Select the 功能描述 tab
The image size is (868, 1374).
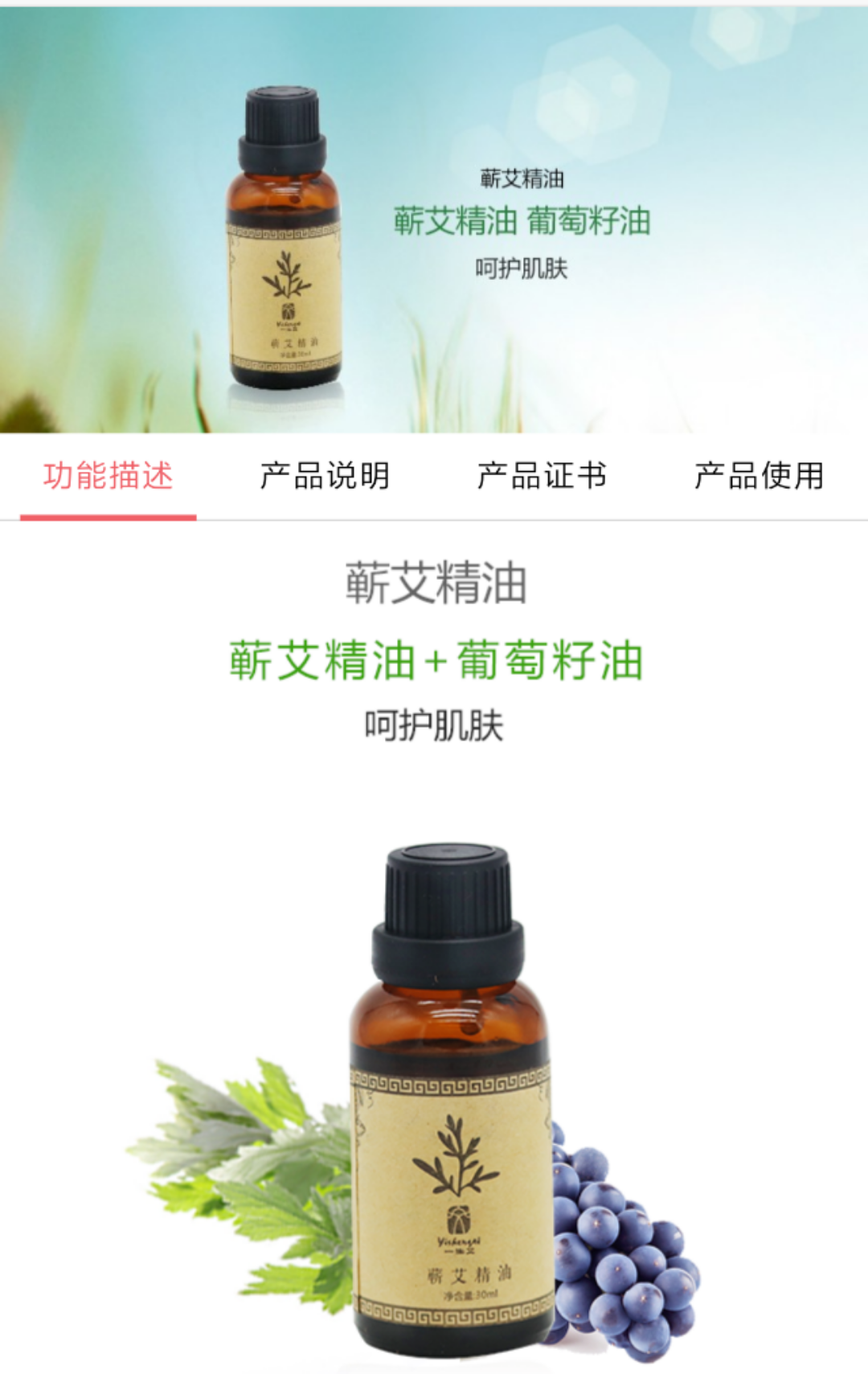(108, 476)
